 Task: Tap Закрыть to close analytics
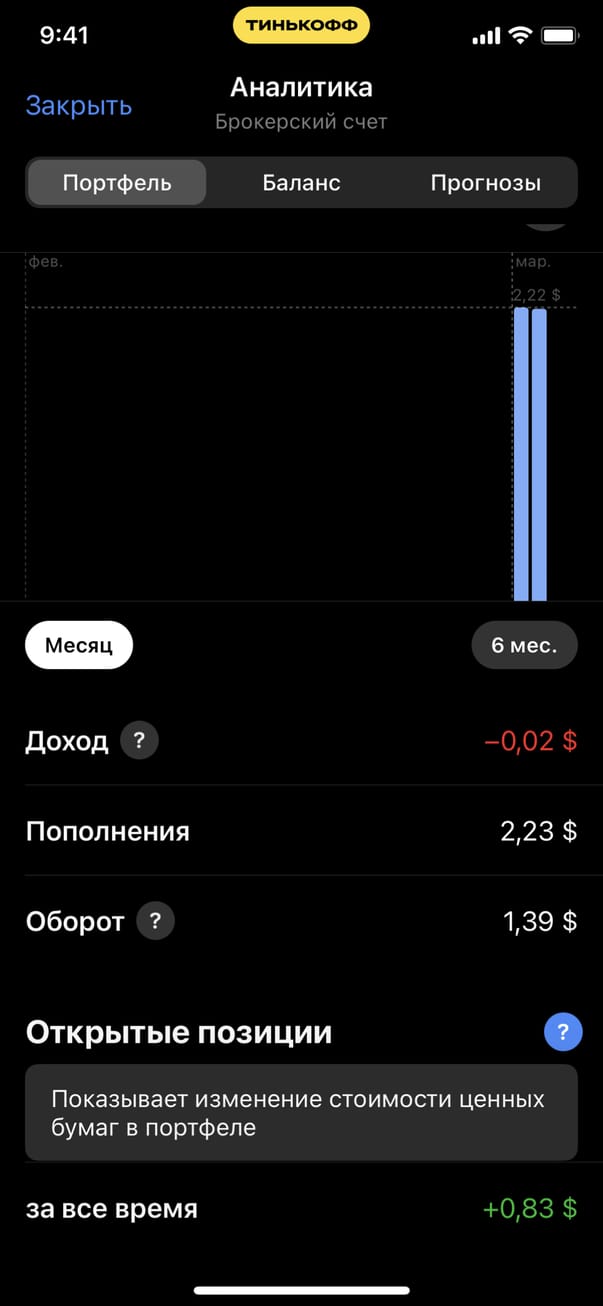[79, 106]
